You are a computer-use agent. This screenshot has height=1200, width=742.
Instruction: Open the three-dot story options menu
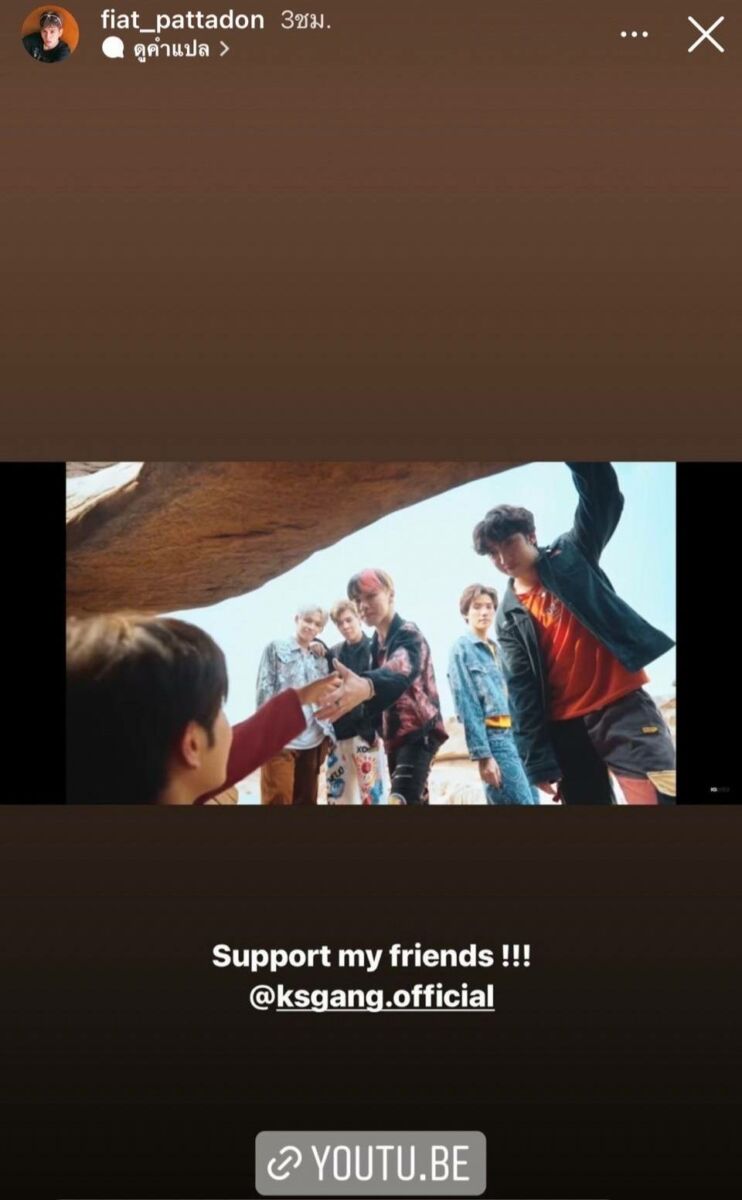(x=634, y=34)
